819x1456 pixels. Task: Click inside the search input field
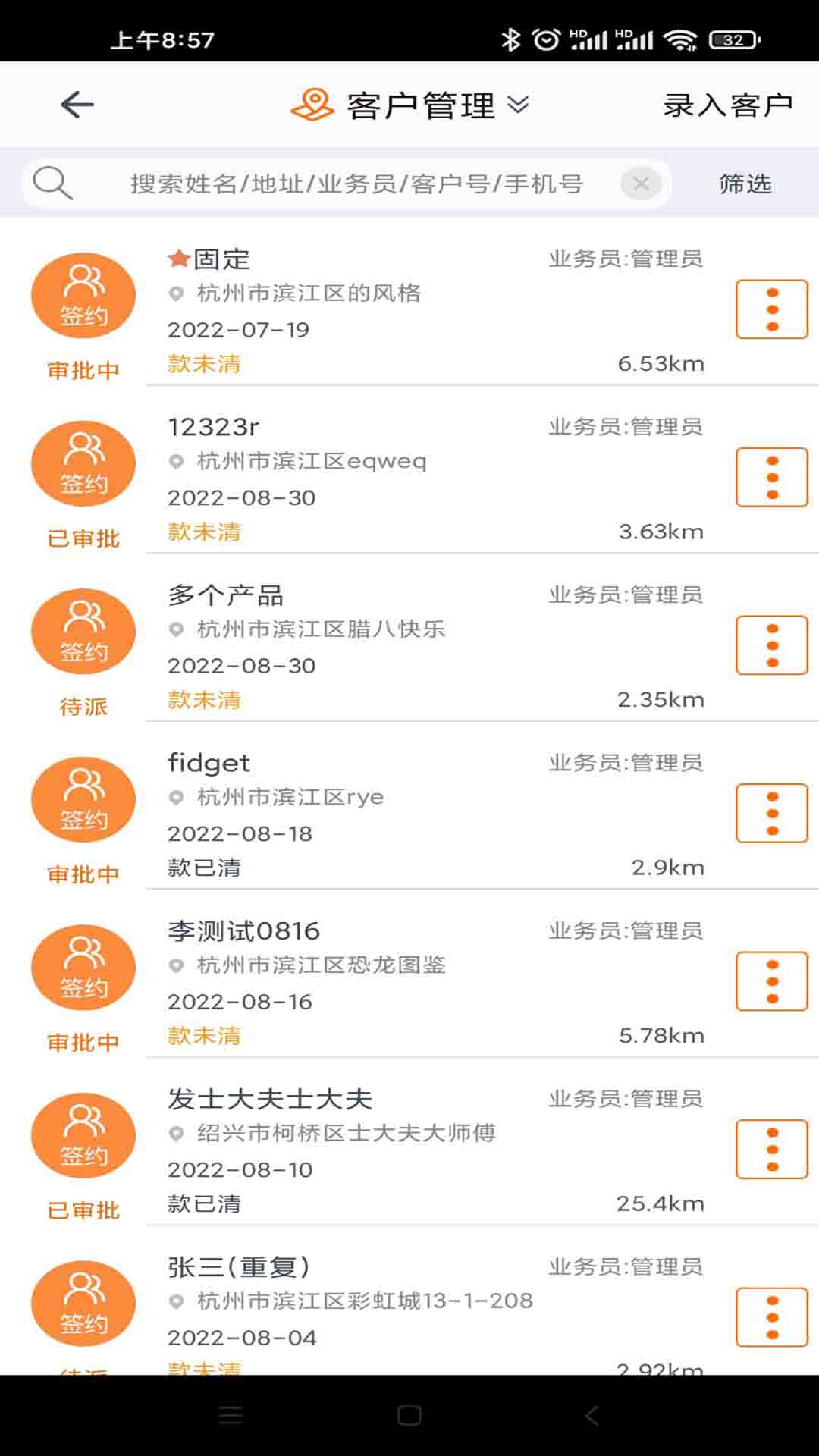click(x=356, y=182)
